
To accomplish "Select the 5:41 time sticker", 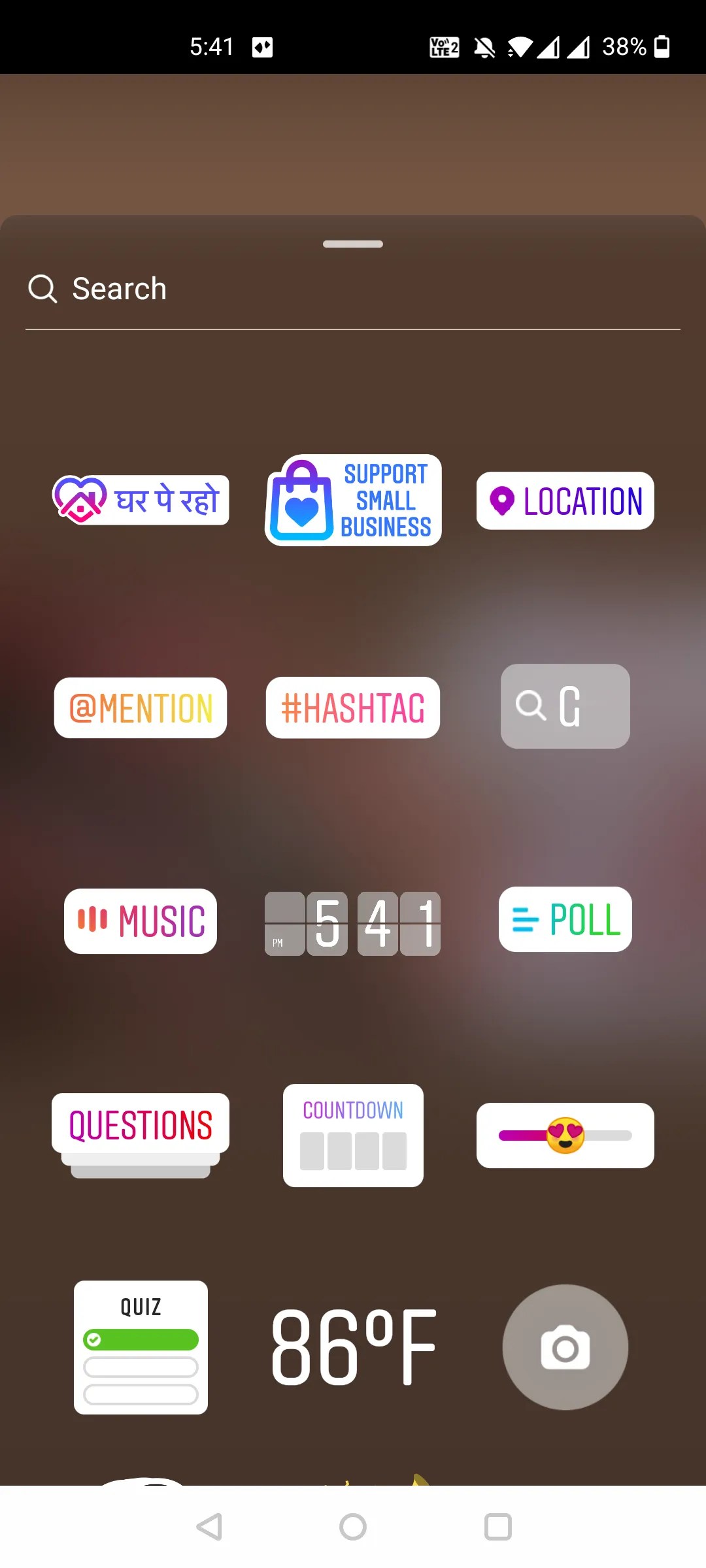I will [x=353, y=924].
